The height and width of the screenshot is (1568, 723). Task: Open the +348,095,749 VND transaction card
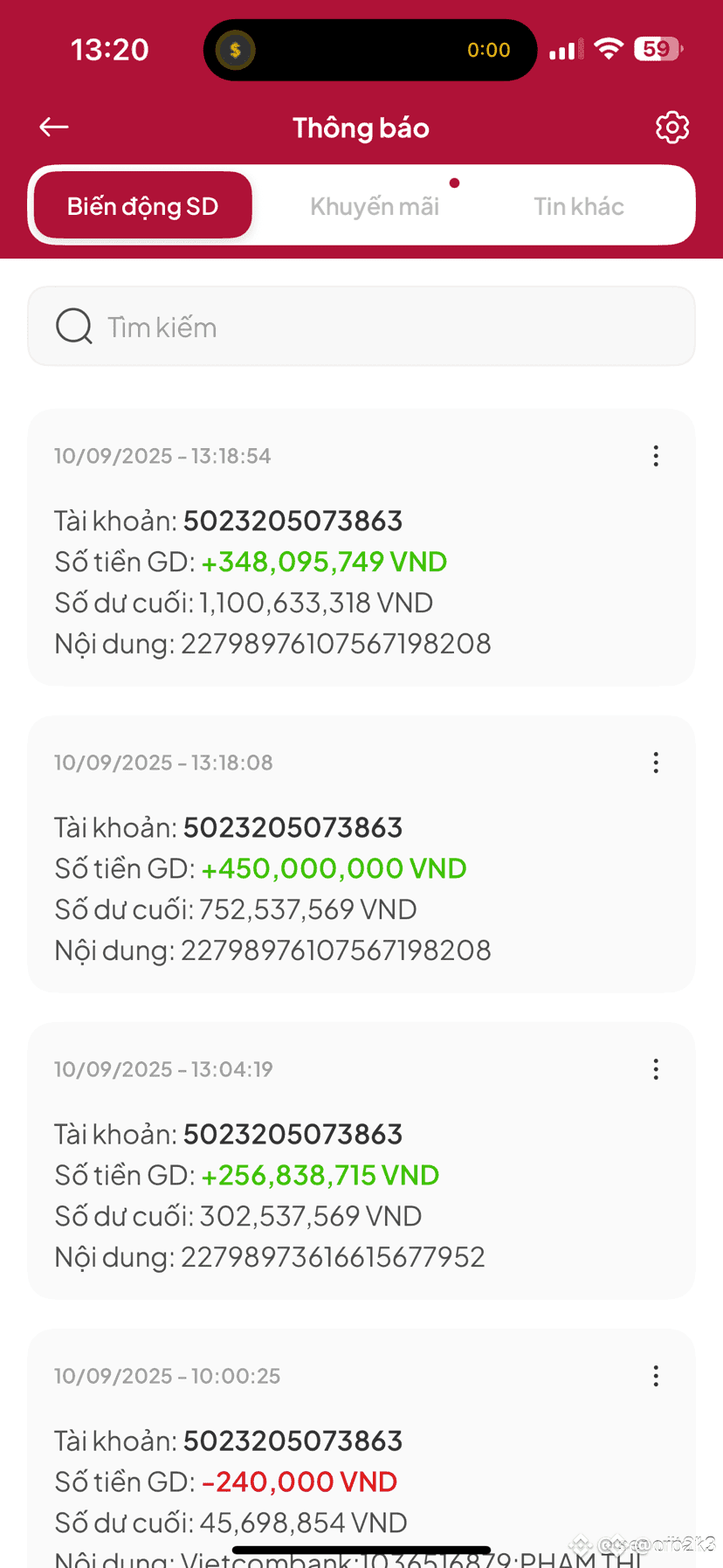[361, 548]
